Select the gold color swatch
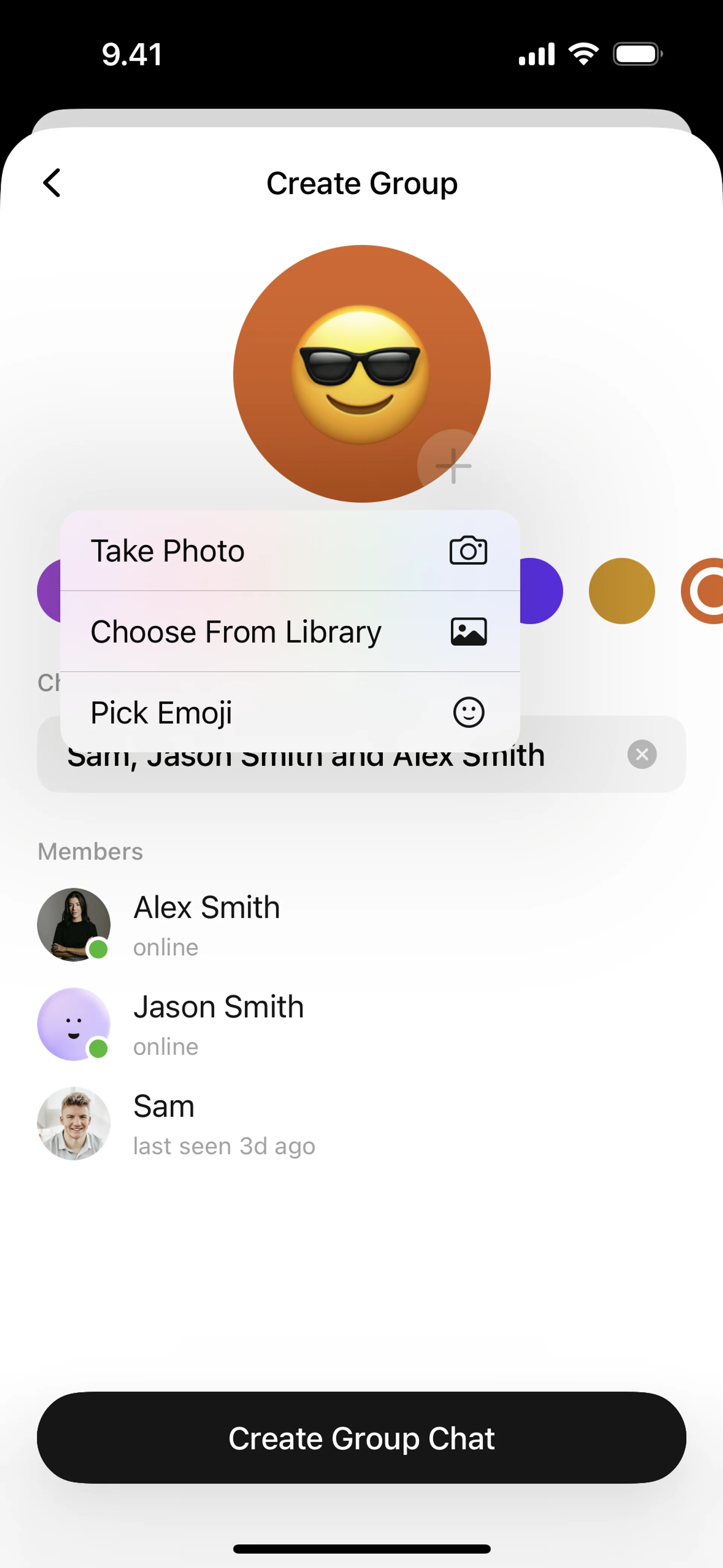The height and width of the screenshot is (1568, 723). tap(621, 590)
